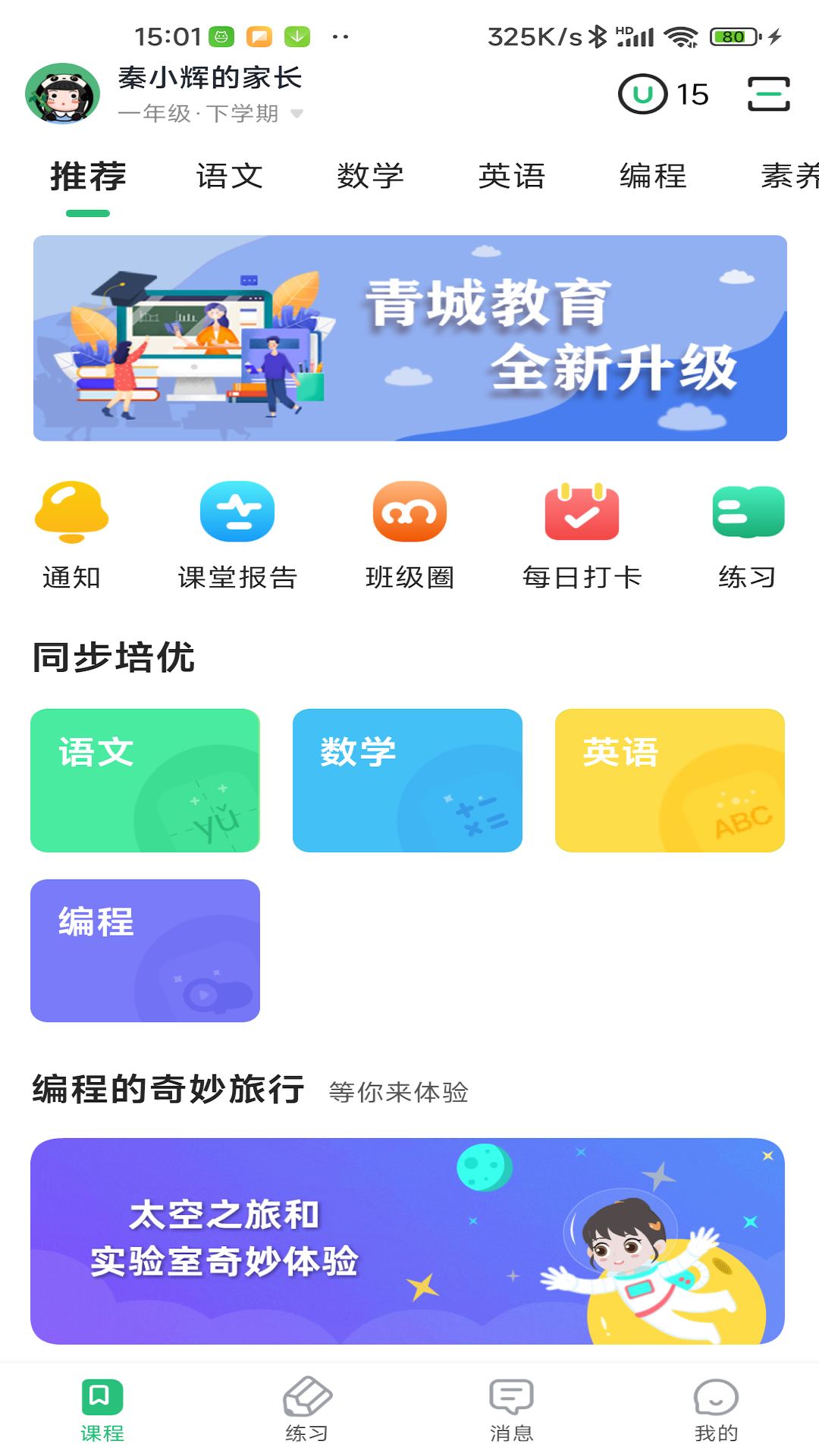Open the 每日打卡 daily check-in icon
Screen dimensions: 819x1456
(x=581, y=513)
